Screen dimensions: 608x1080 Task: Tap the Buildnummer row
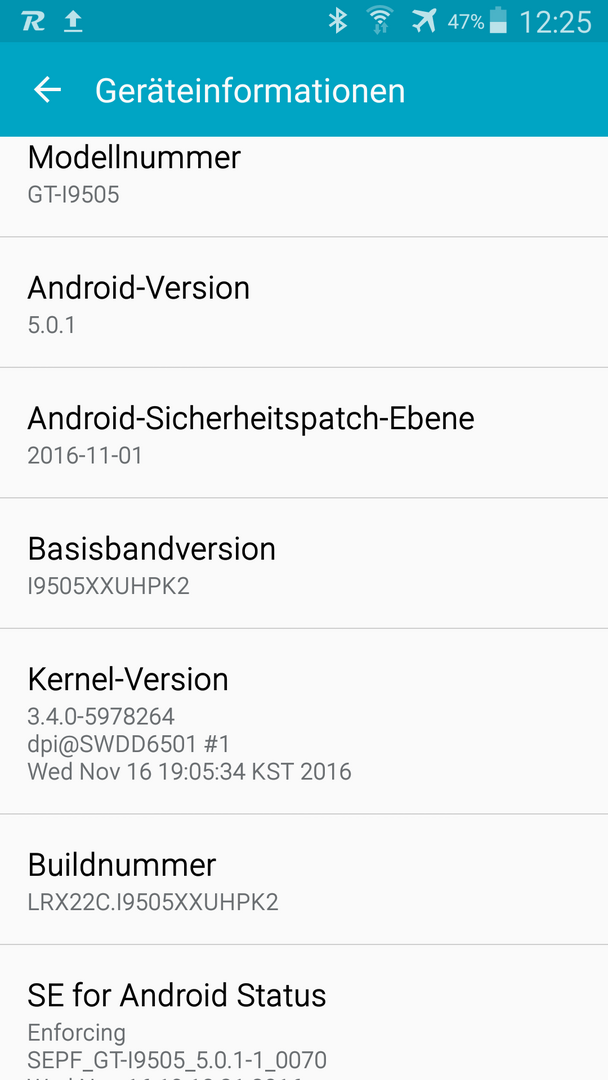click(304, 880)
